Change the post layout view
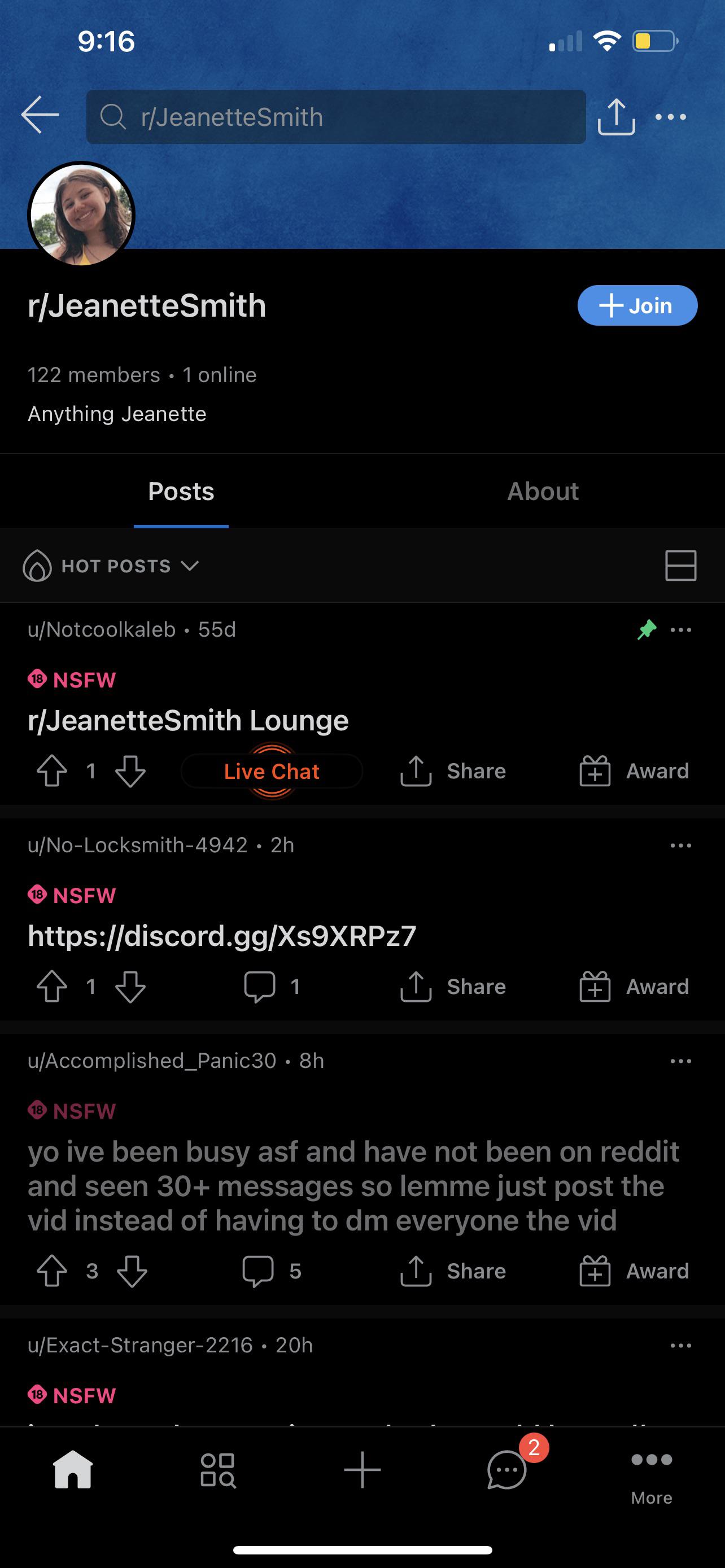 click(x=680, y=566)
